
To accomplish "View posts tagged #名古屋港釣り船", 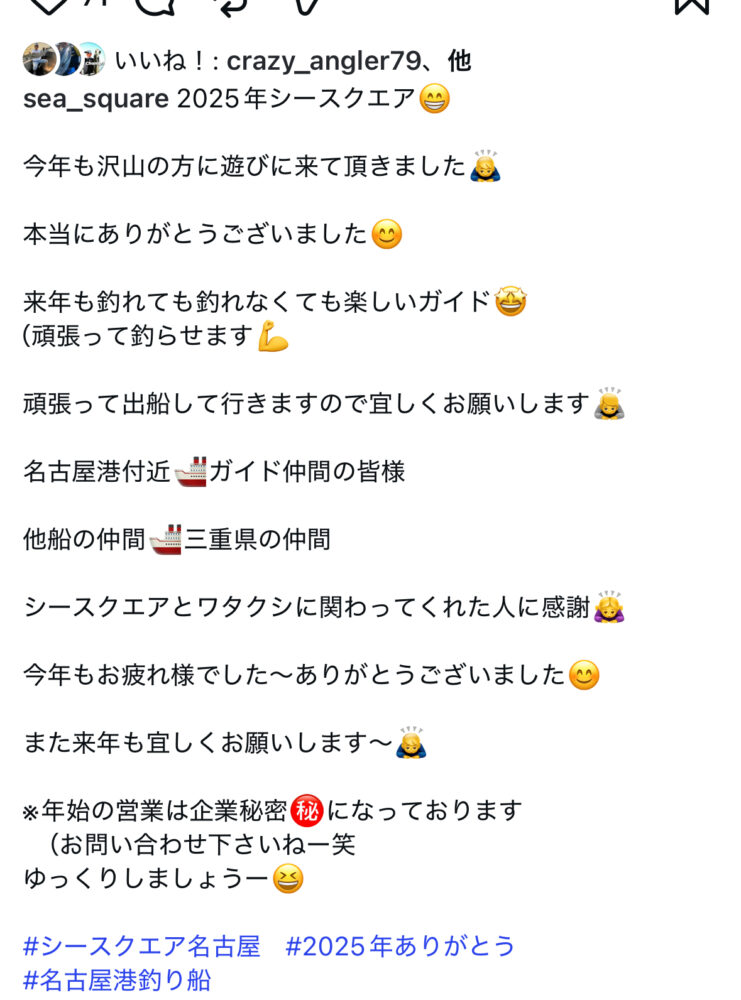I will click(117, 980).
